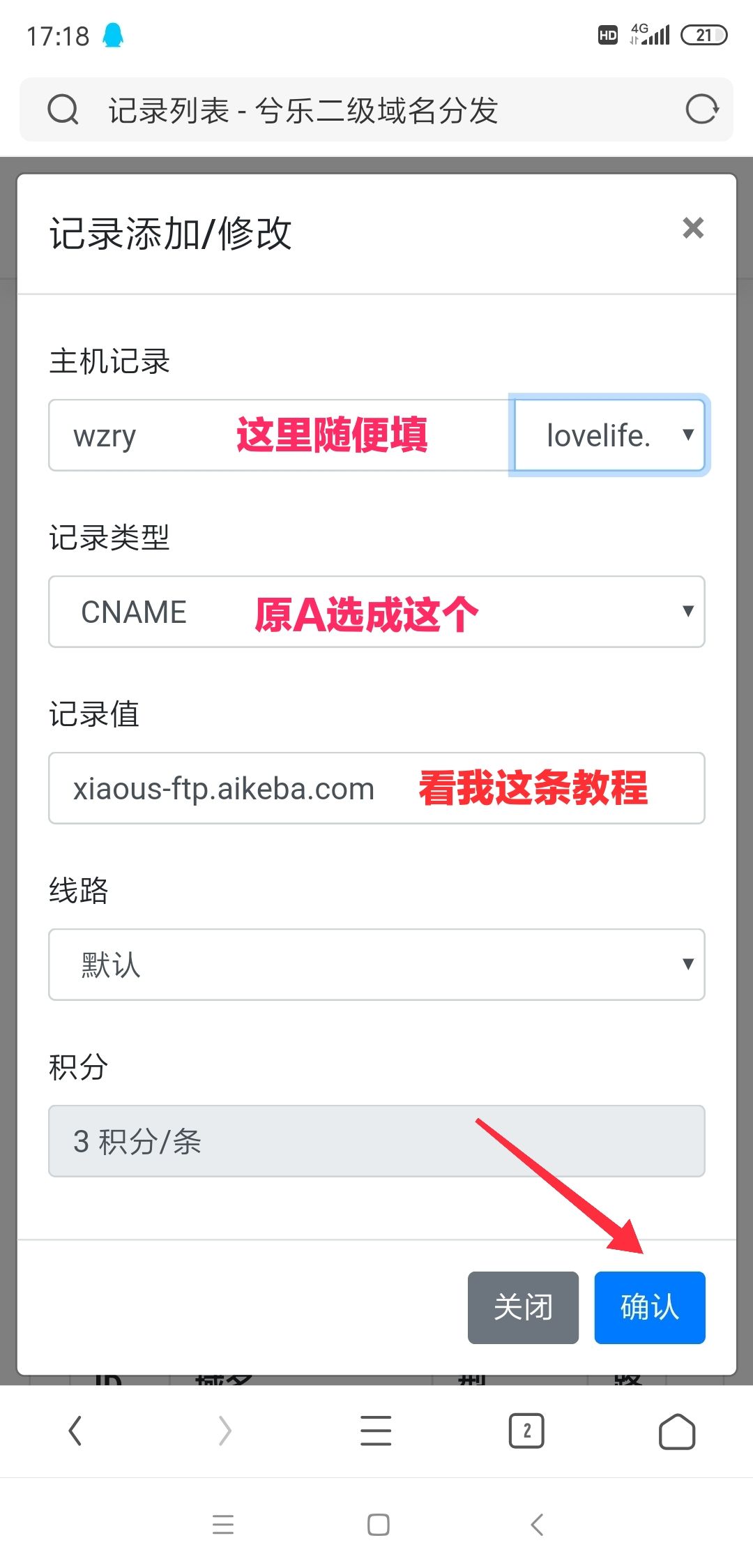Close the 记录添加/修改 dialog with X
The height and width of the screenshot is (1568, 753).
[x=692, y=228]
